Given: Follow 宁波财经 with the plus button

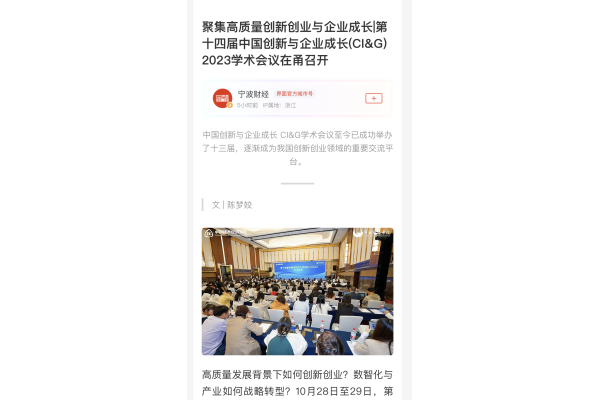Looking at the screenshot, I should (374, 98).
